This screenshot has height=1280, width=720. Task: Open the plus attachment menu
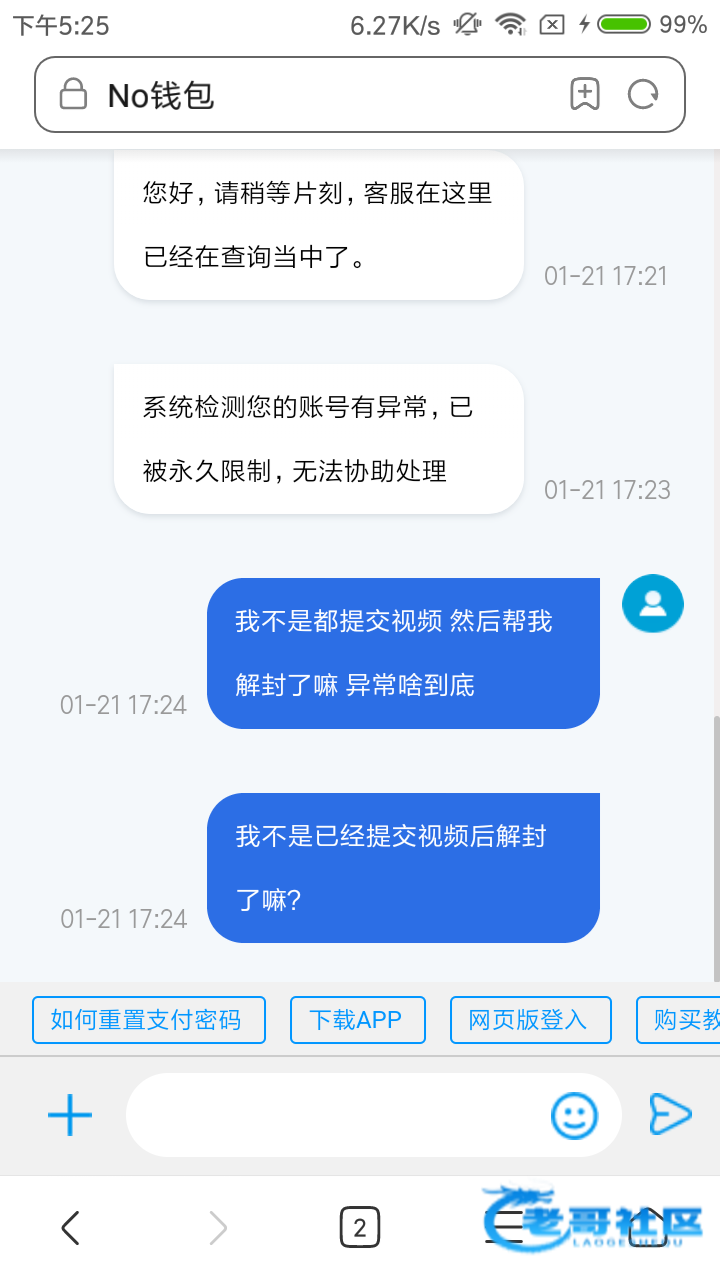coord(70,1115)
